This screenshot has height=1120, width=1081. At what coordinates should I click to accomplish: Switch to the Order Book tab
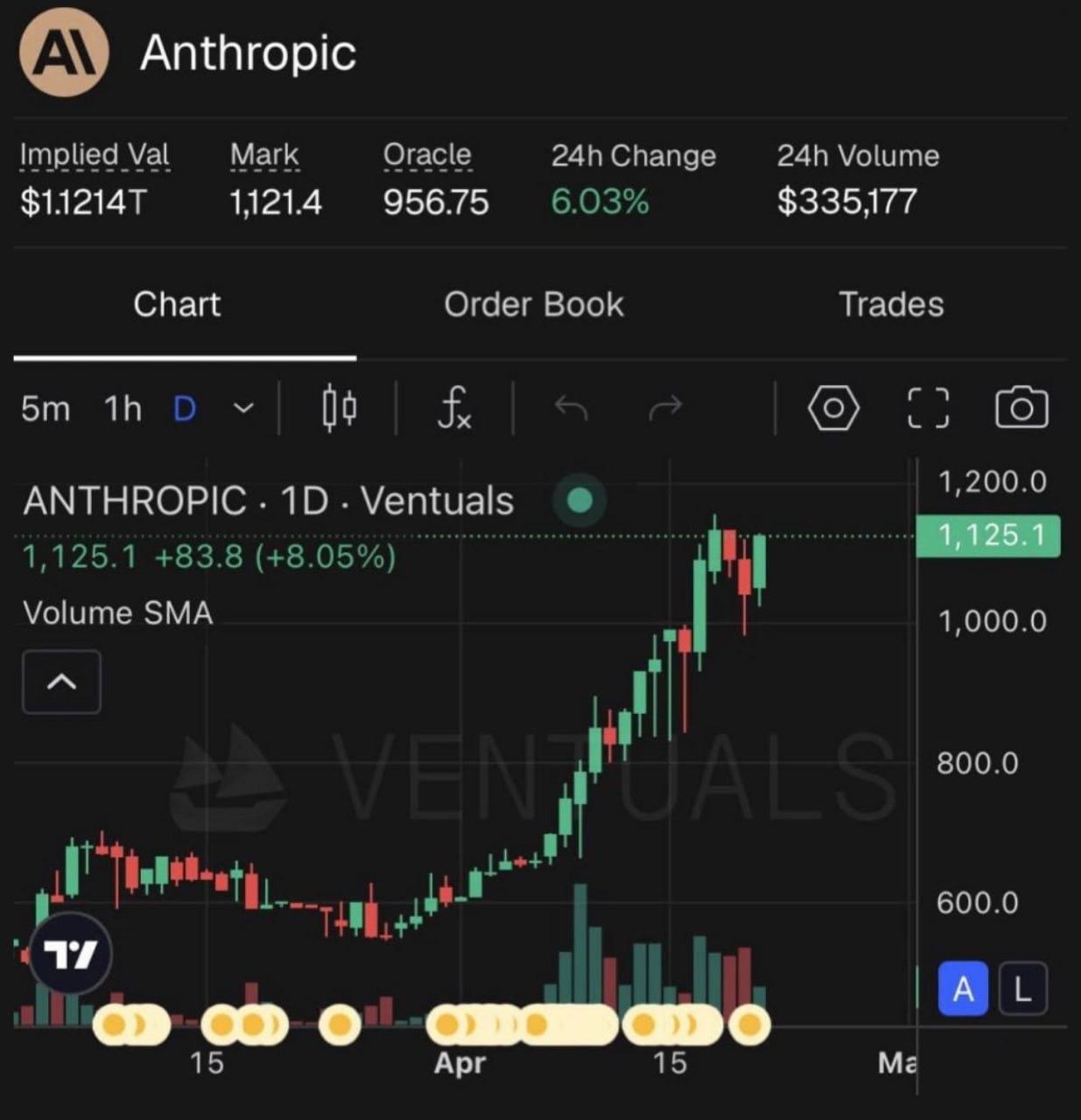[x=533, y=304]
